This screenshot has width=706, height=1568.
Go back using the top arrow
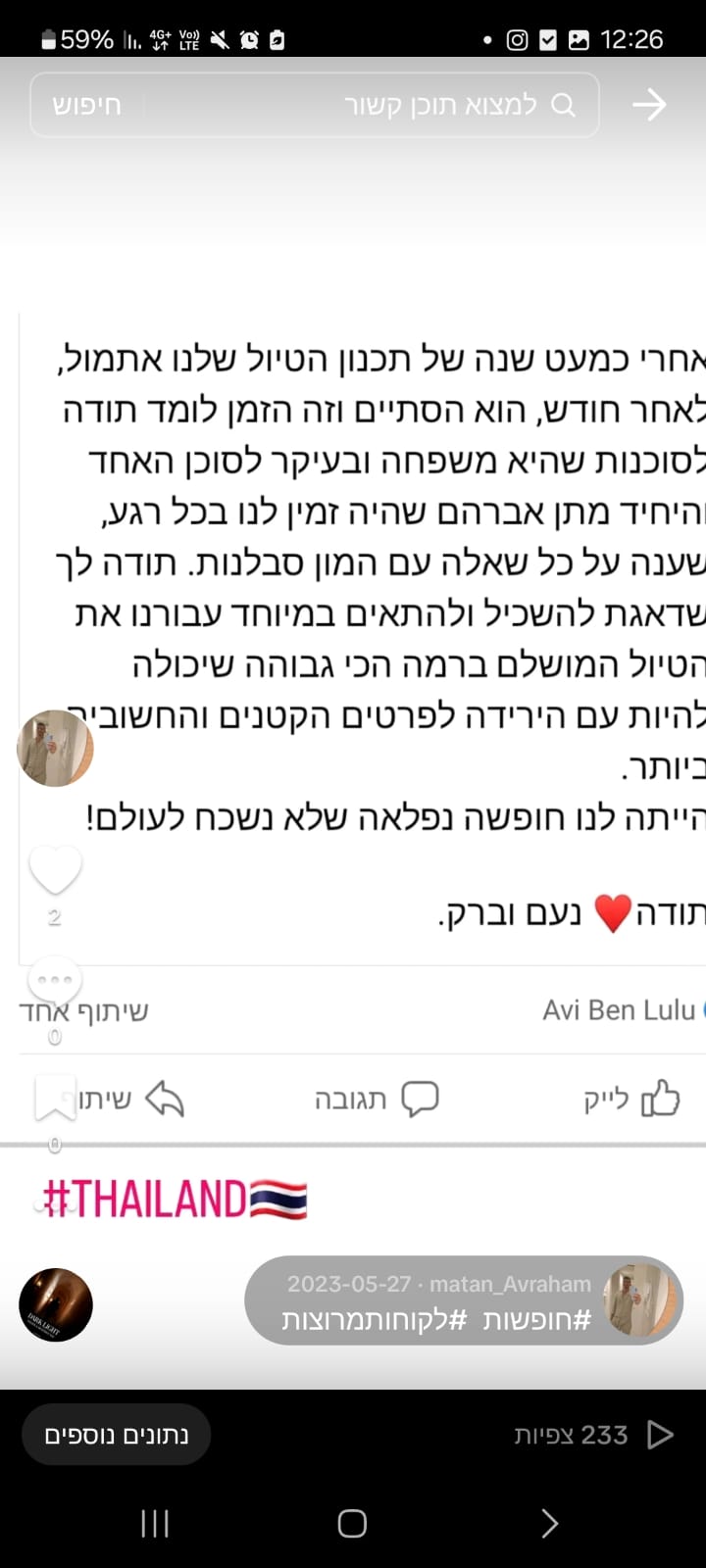click(649, 105)
